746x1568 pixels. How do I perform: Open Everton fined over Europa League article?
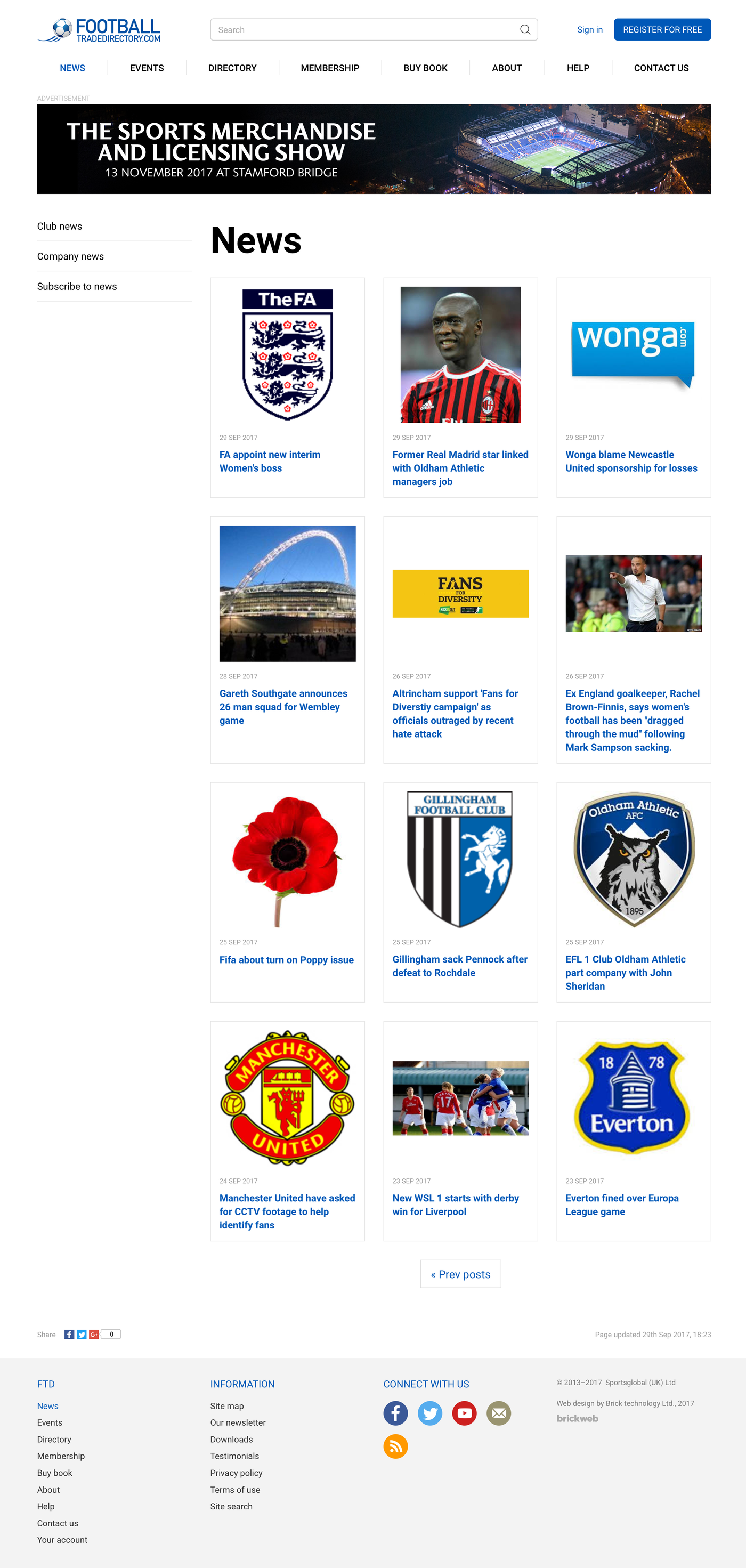621,1205
